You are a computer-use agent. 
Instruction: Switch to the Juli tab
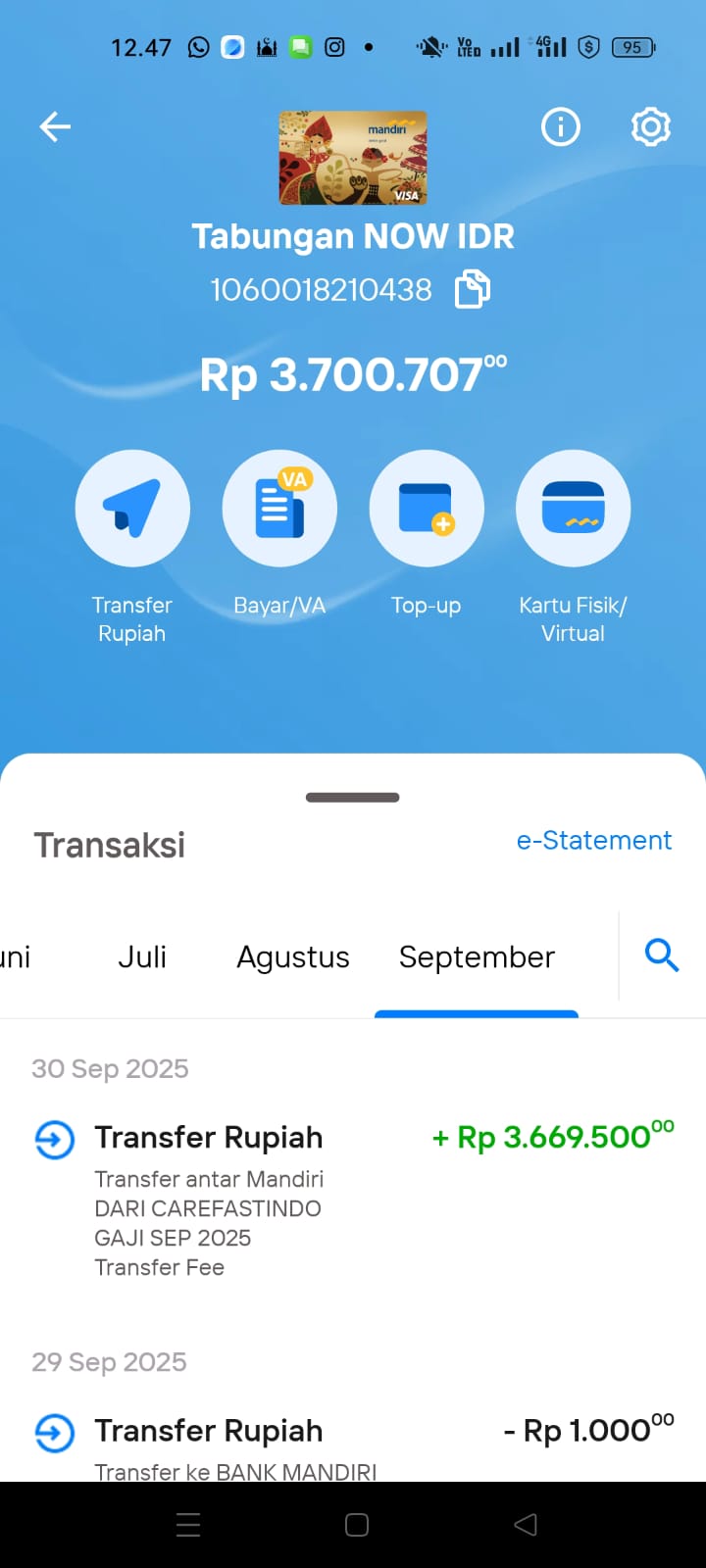coord(142,956)
